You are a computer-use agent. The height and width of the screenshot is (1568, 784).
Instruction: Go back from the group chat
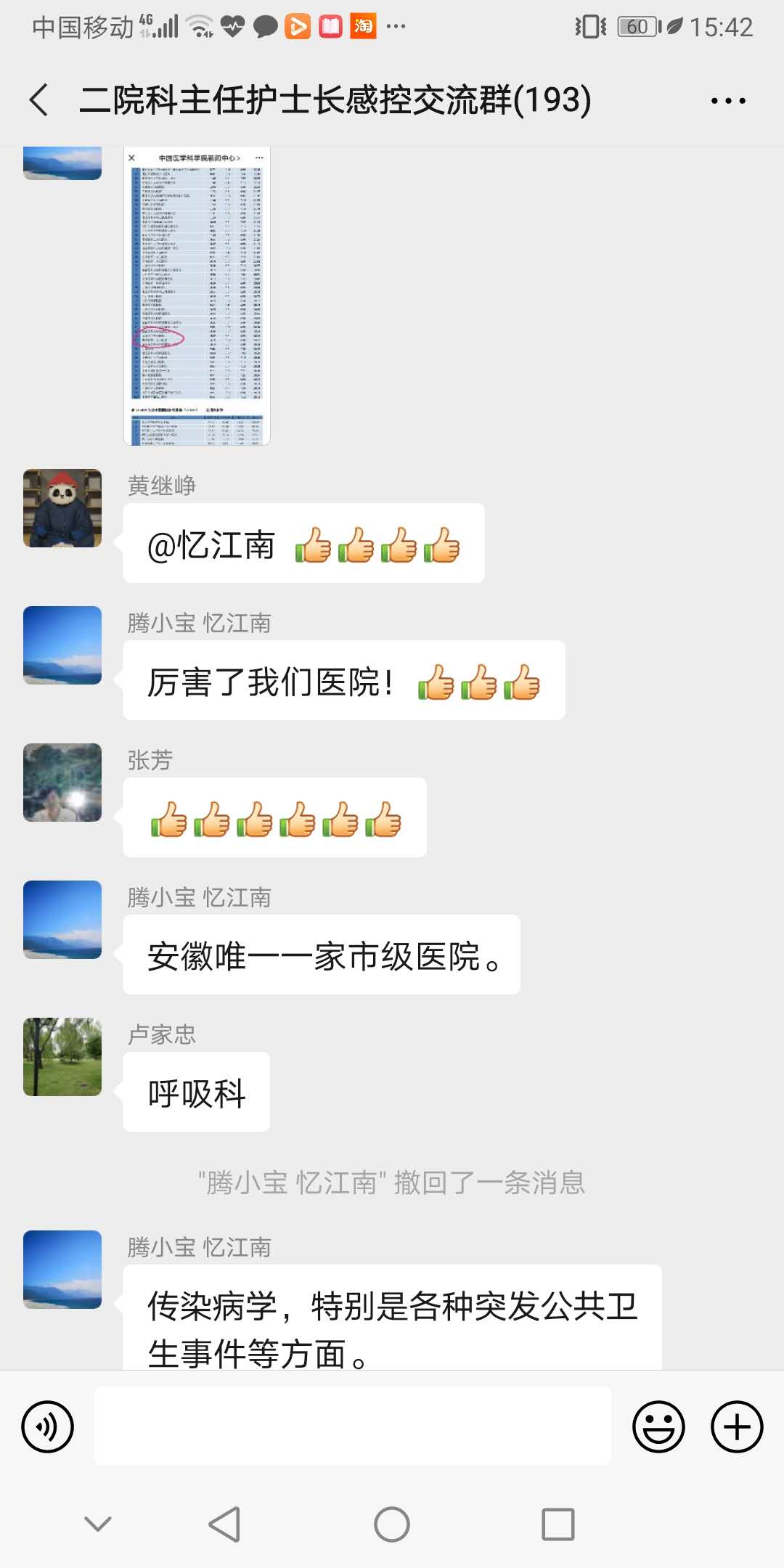(39, 100)
